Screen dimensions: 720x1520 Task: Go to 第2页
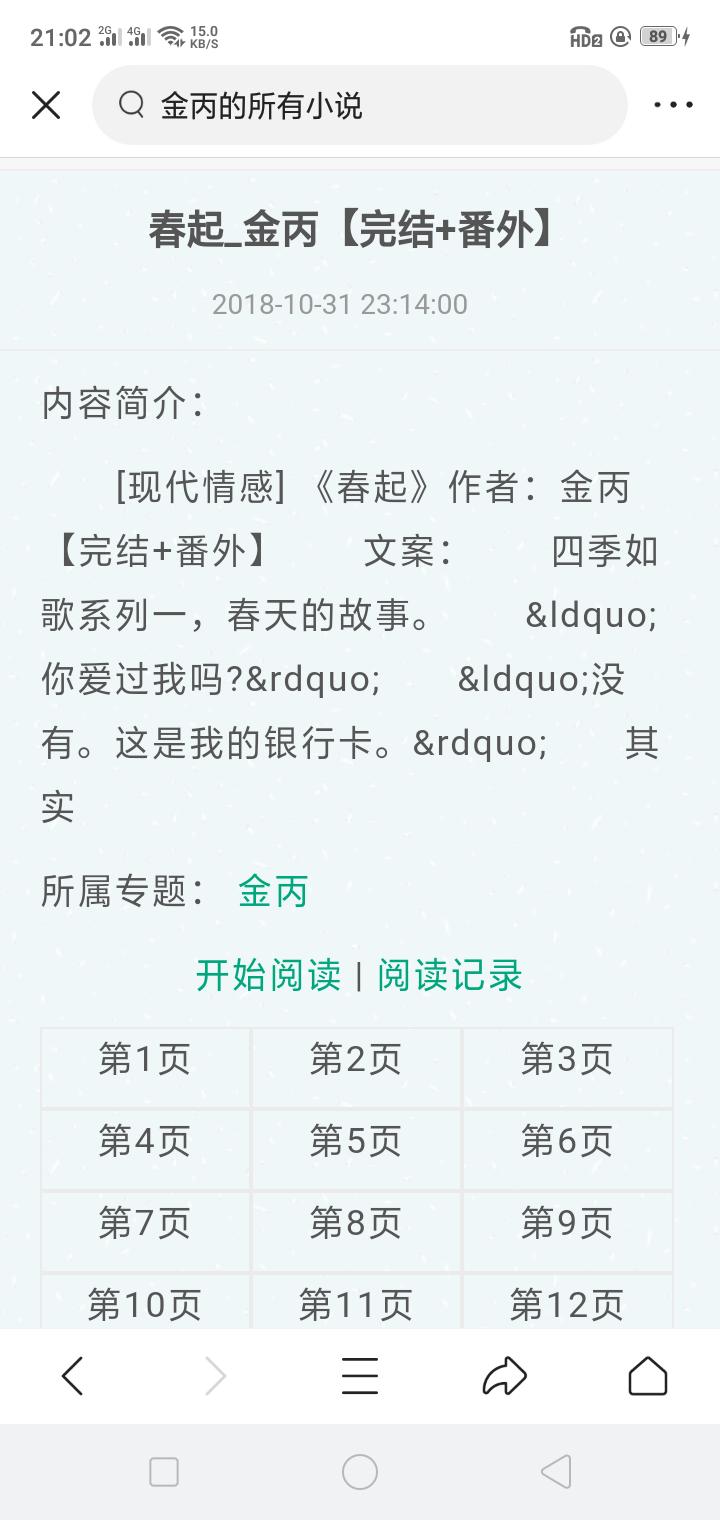[356, 1067]
